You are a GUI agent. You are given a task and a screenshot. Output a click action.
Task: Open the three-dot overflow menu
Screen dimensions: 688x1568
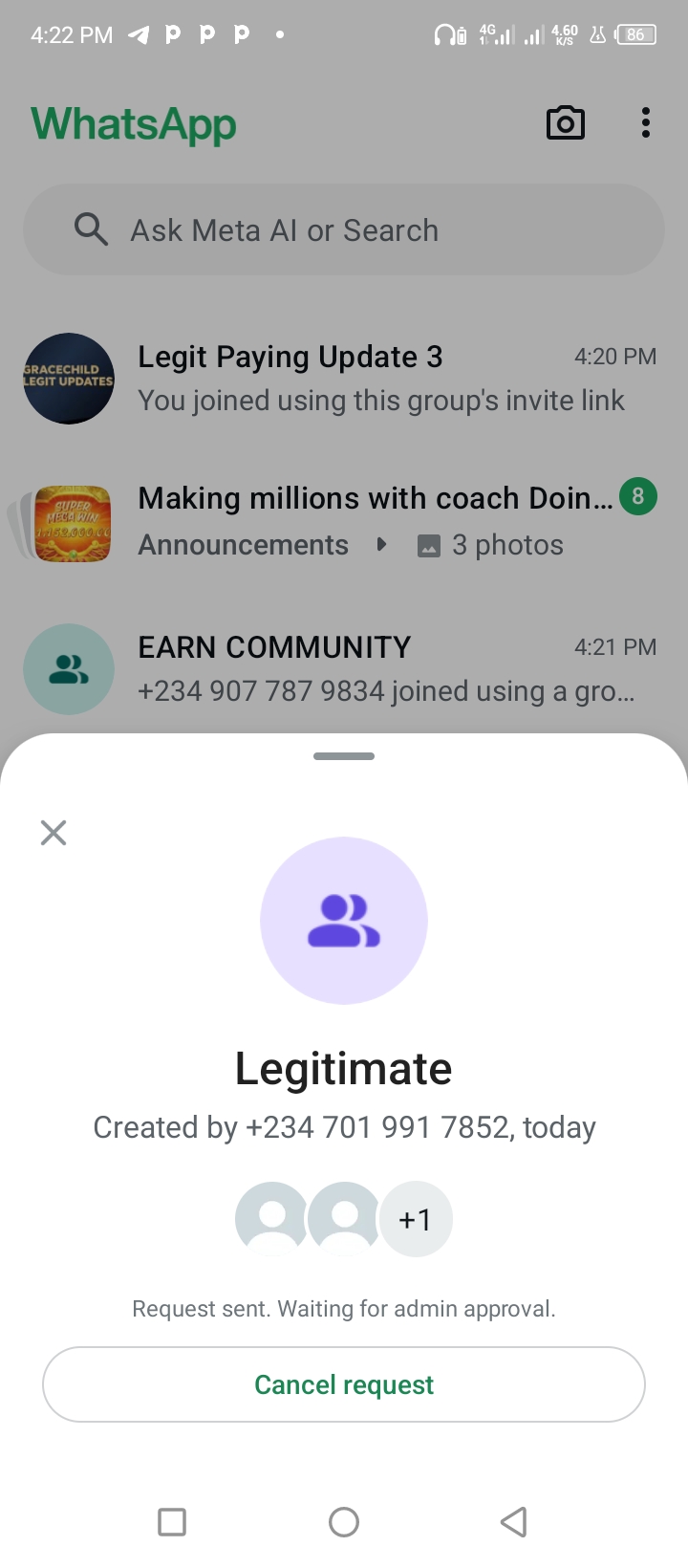click(646, 123)
